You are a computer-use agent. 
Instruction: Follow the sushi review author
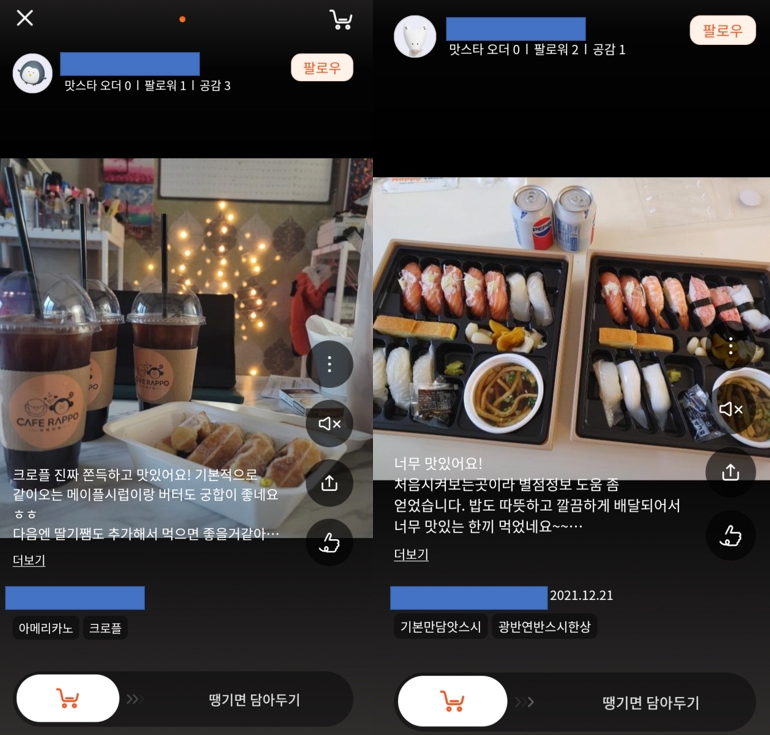pos(722,30)
